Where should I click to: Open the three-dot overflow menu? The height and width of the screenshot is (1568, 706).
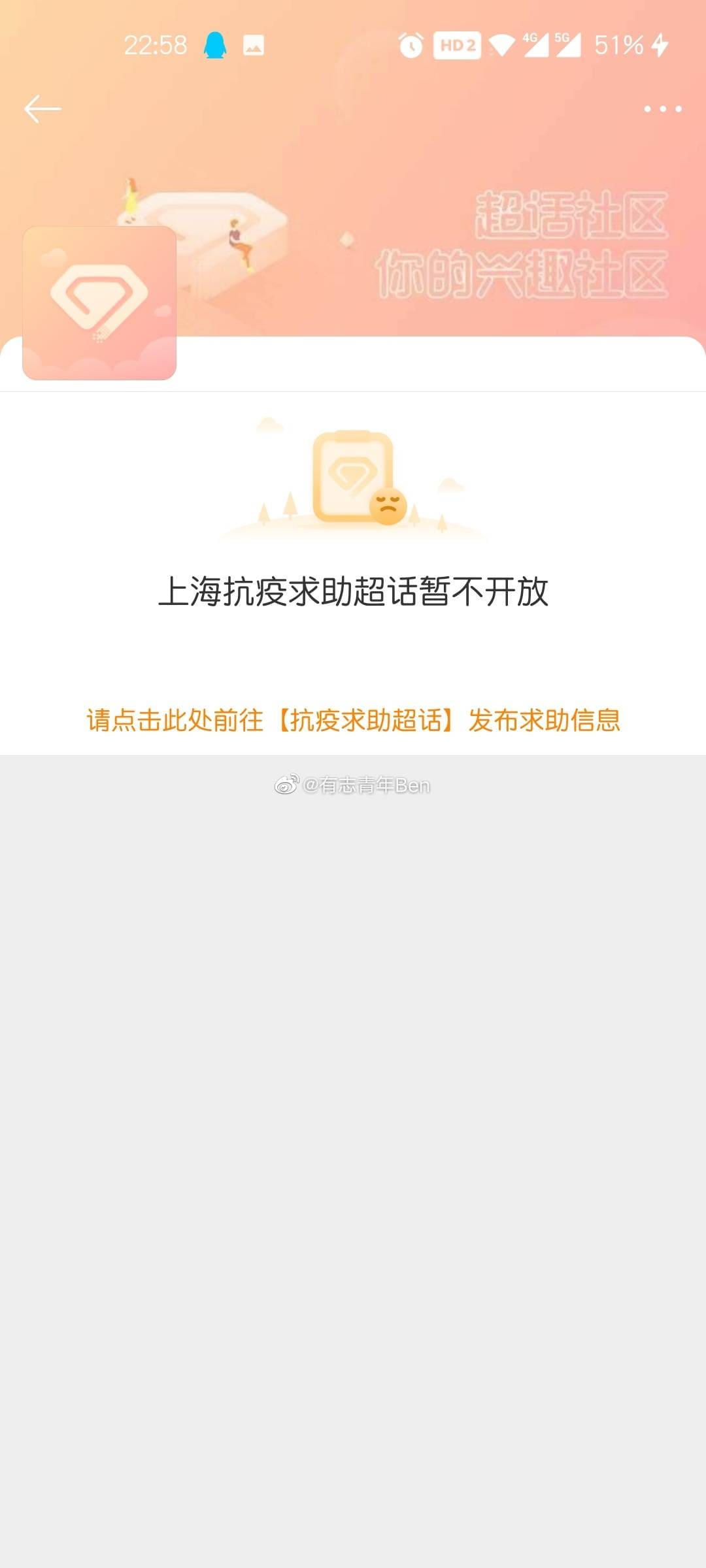coord(662,109)
